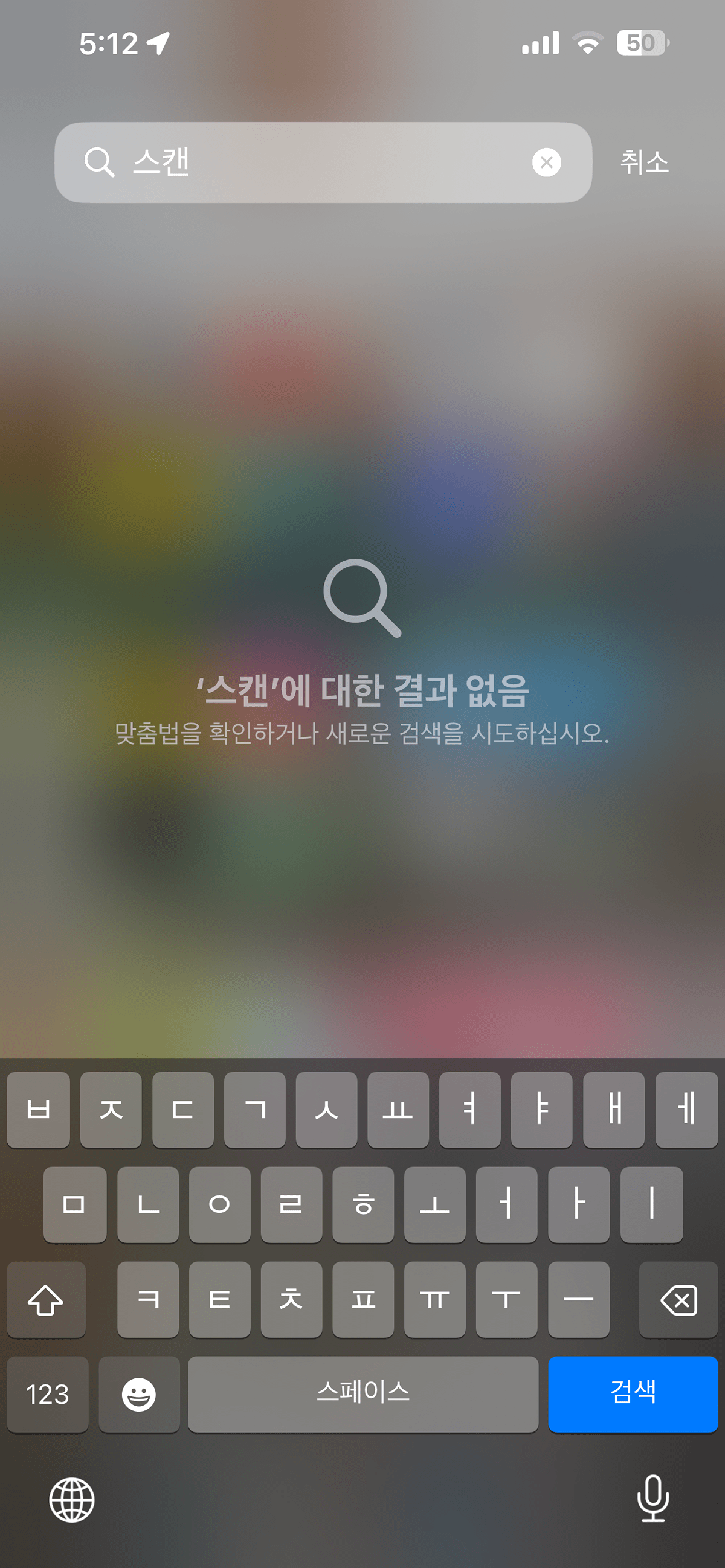
Task: Open the emoji keyboard
Action: coord(139,1393)
